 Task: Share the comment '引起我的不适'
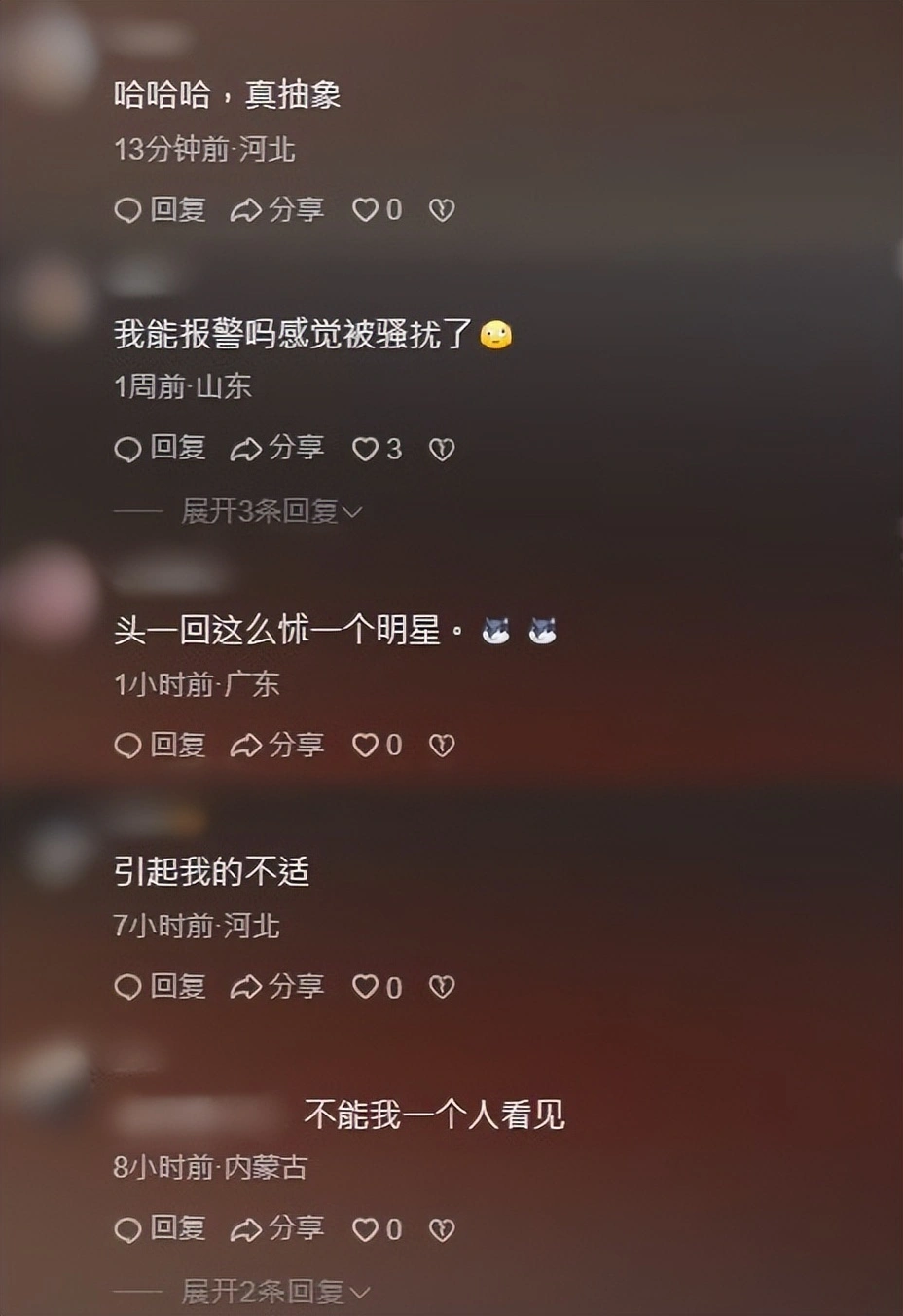pos(277,987)
